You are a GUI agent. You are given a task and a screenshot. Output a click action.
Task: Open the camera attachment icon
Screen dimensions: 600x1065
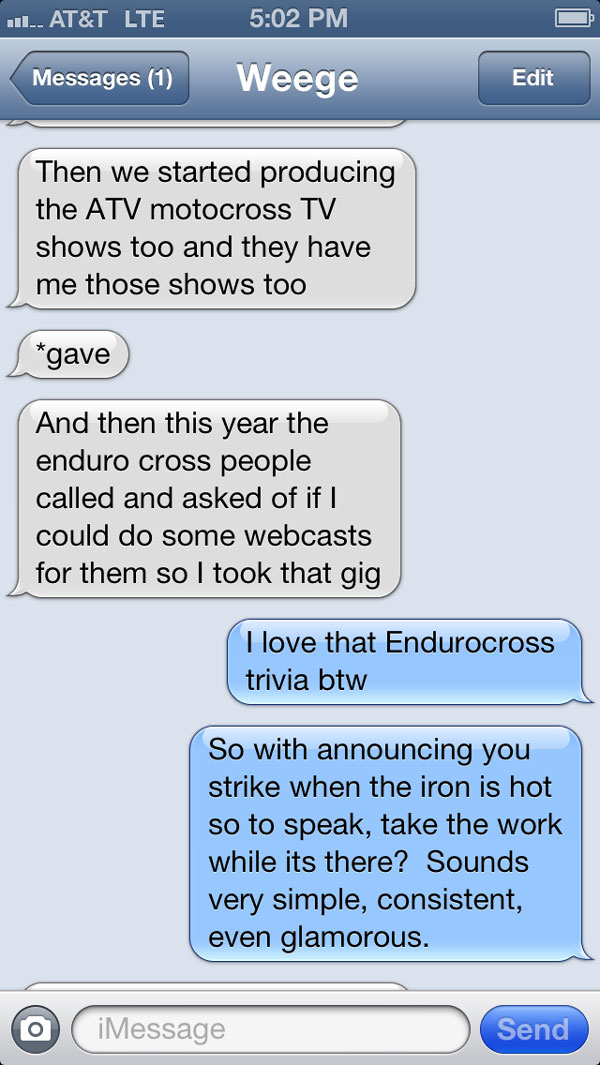[x=36, y=1029]
